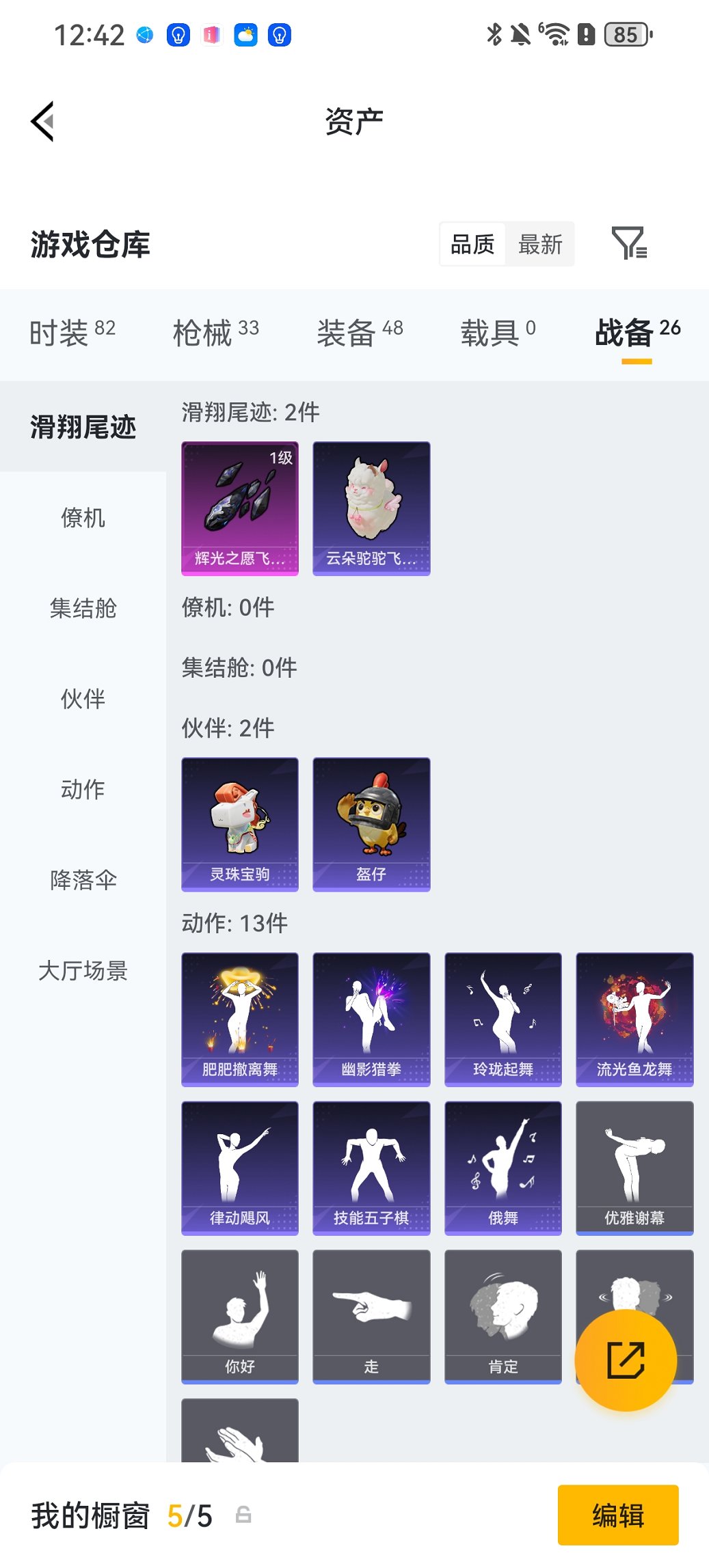This screenshot has width=709, height=1568.
Task: Tap the 肥肥撤离舞 emote
Action: (x=239, y=1018)
